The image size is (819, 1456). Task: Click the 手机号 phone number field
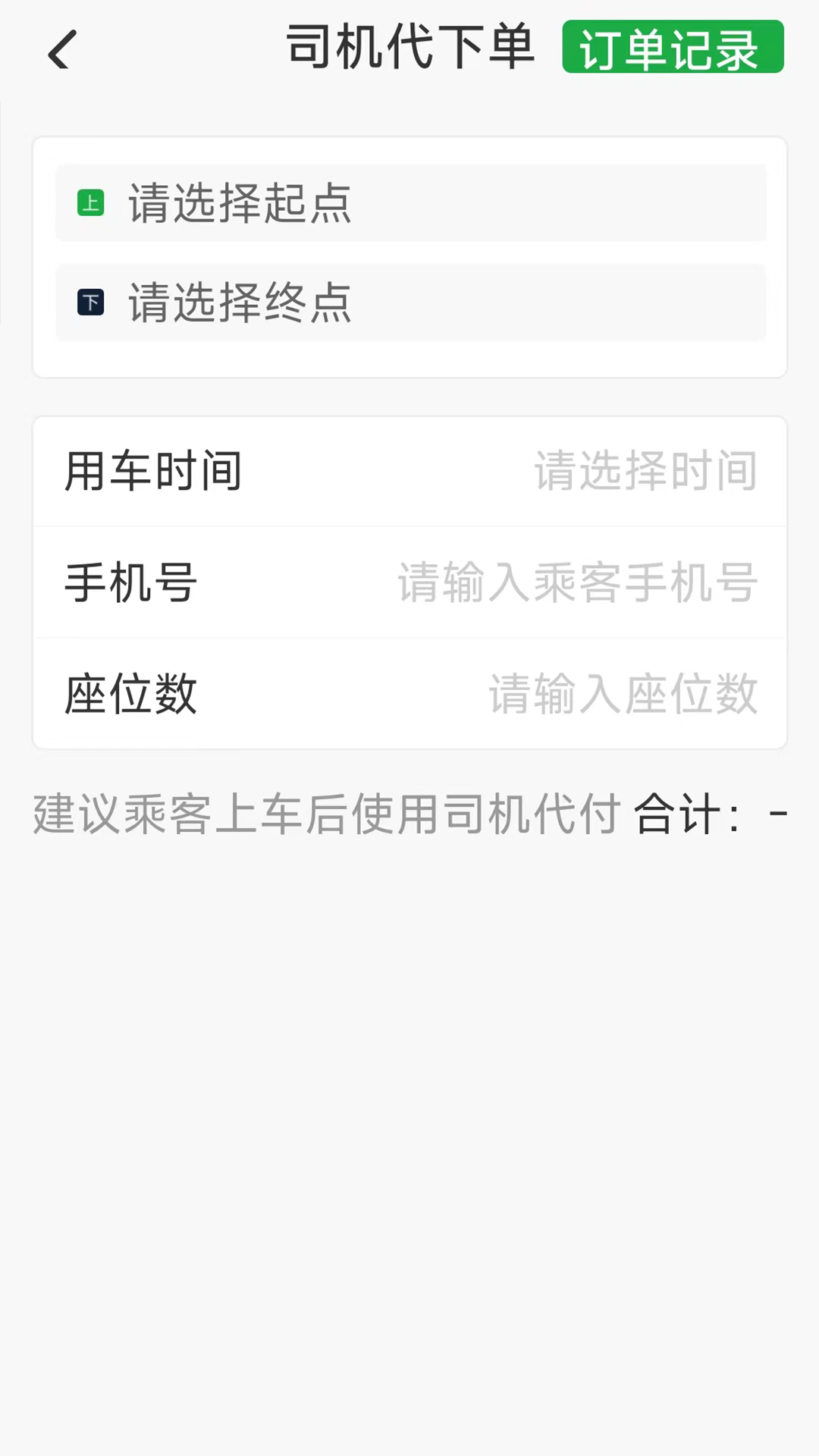click(x=409, y=582)
